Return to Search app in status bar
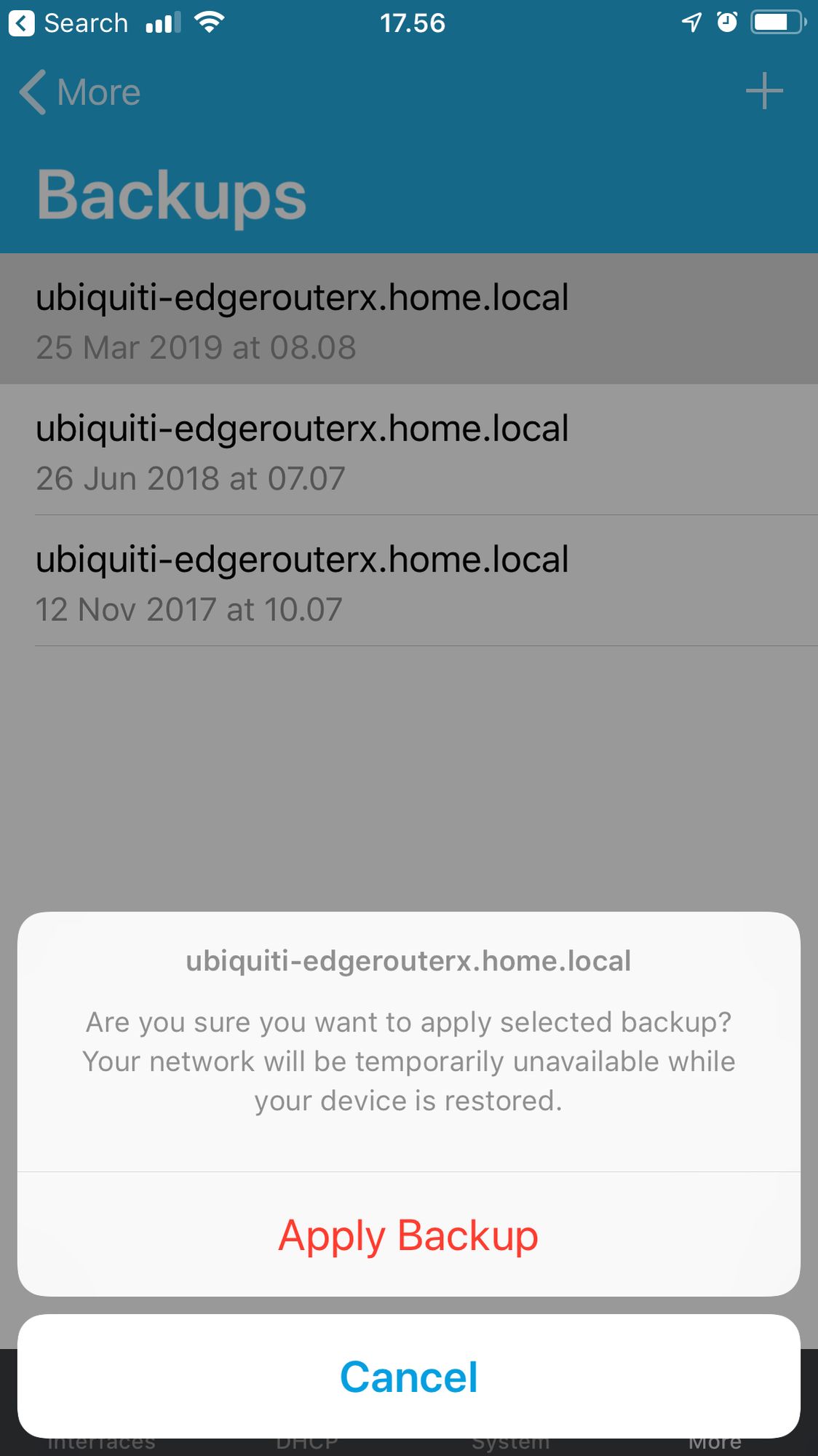 (x=69, y=23)
